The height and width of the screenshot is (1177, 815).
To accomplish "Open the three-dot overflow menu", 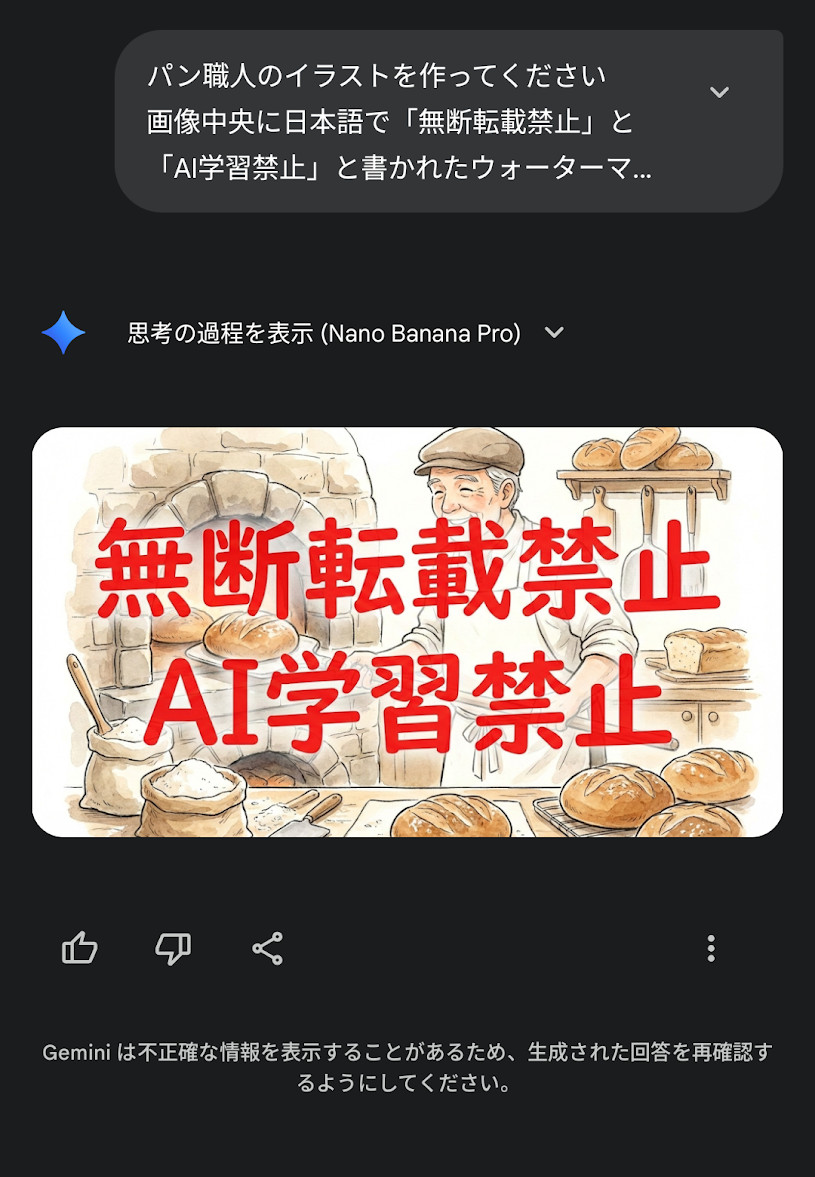I will tap(710, 948).
